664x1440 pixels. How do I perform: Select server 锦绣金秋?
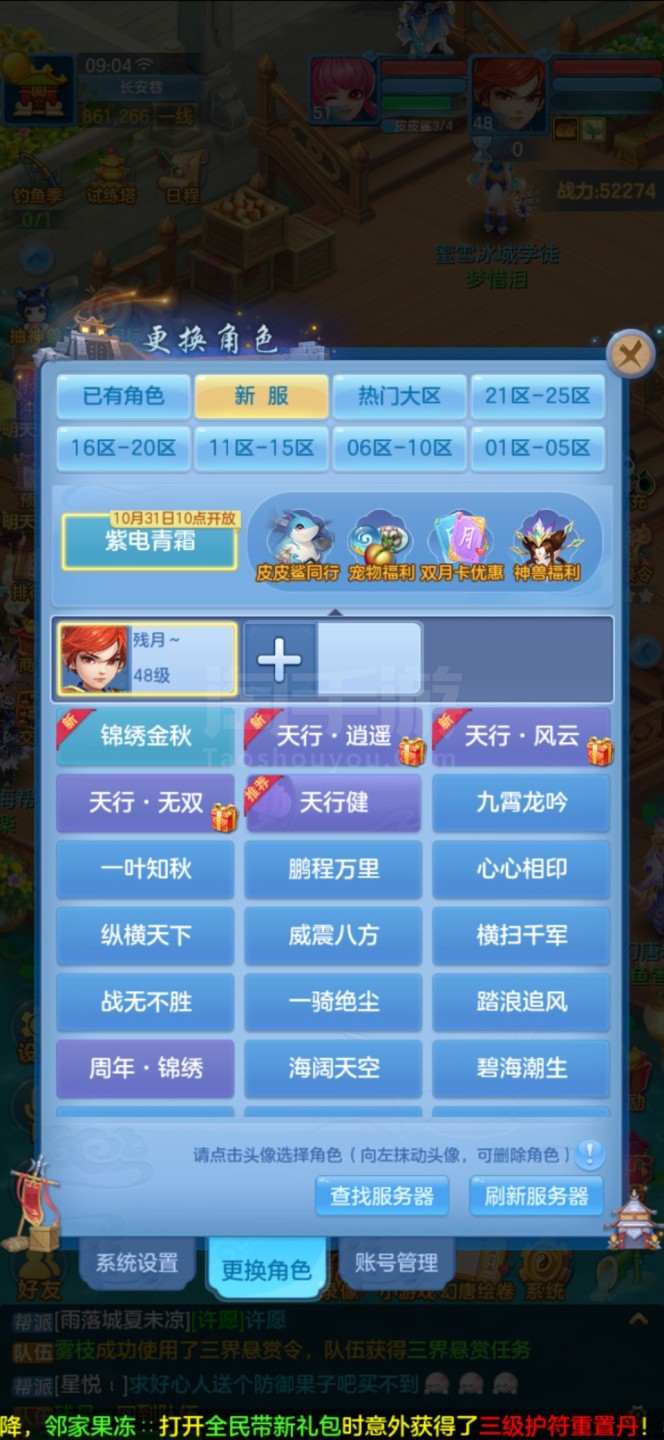click(145, 737)
